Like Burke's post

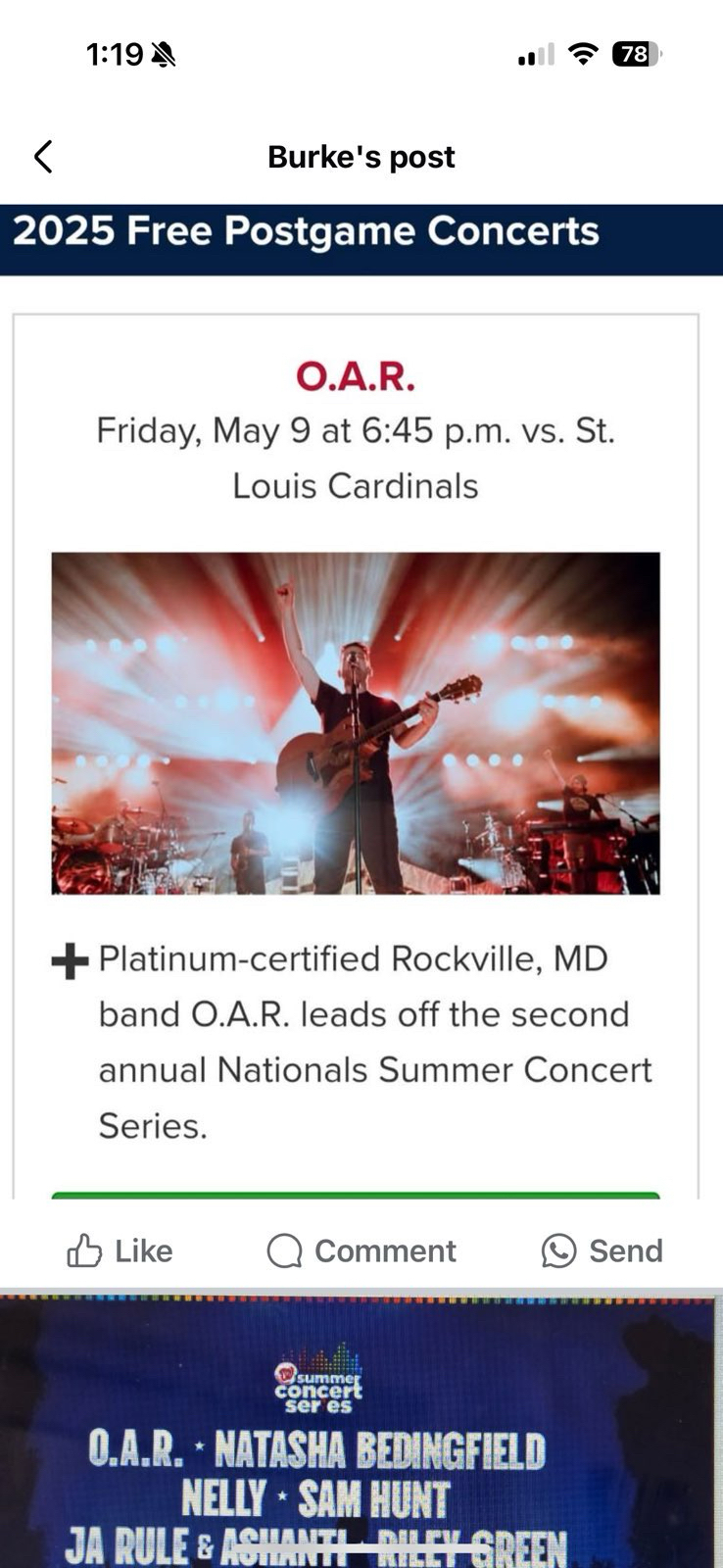[x=120, y=1250]
